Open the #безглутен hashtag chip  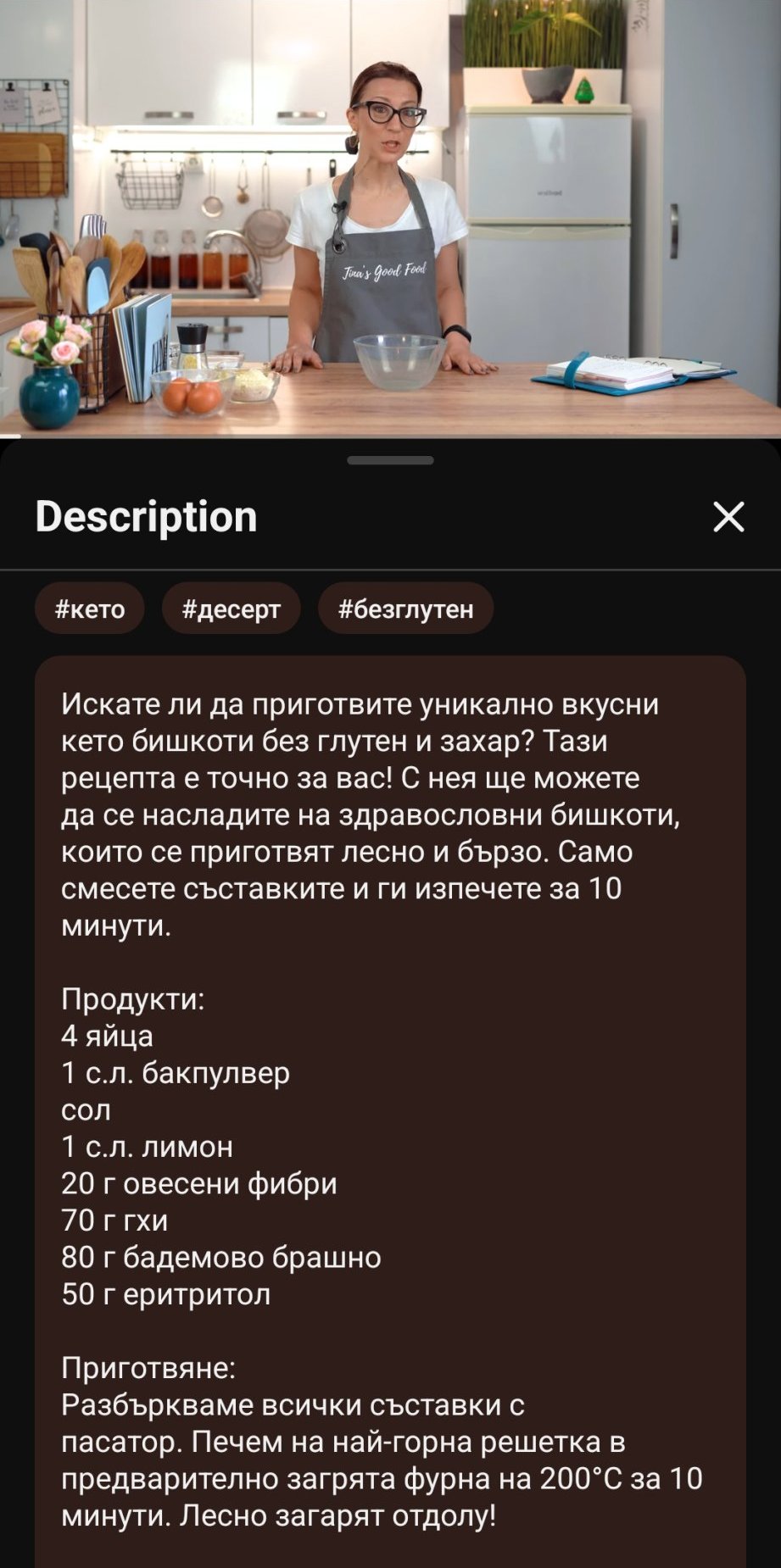(405, 609)
